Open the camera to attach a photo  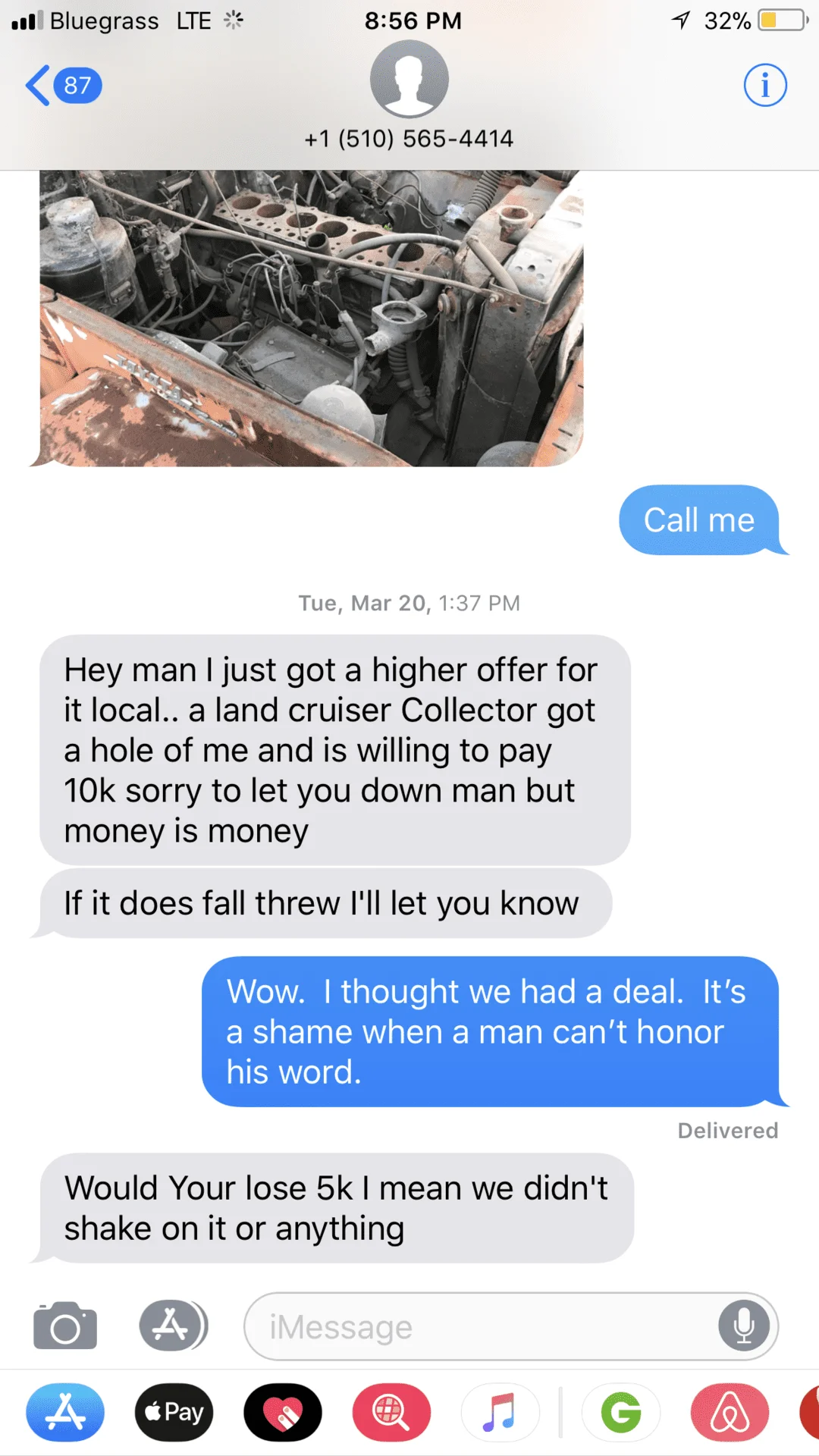tap(65, 1326)
